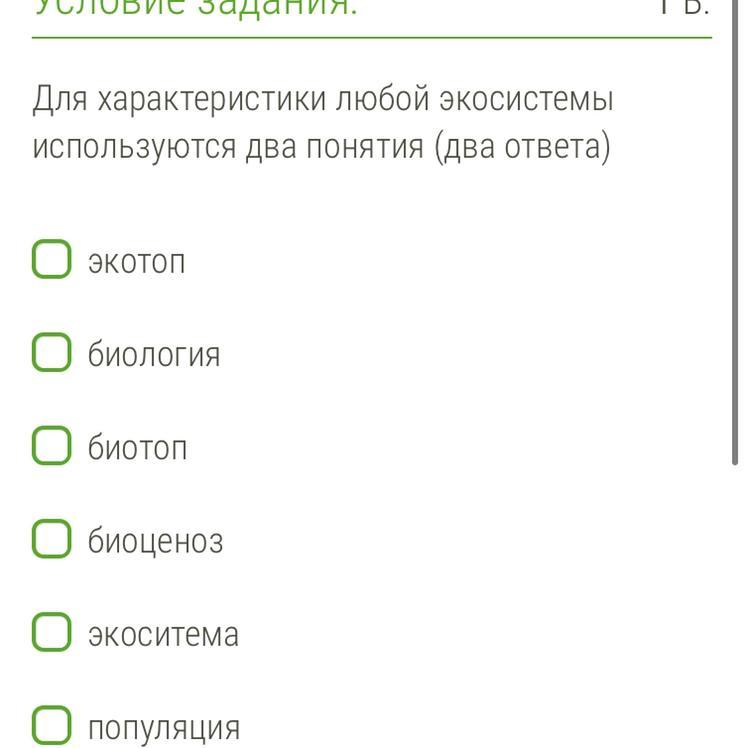Image resolution: width=744 pixels, height=748 pixels.
Task: Check the популяция checkbox
Action: click(x=52, y=725)
